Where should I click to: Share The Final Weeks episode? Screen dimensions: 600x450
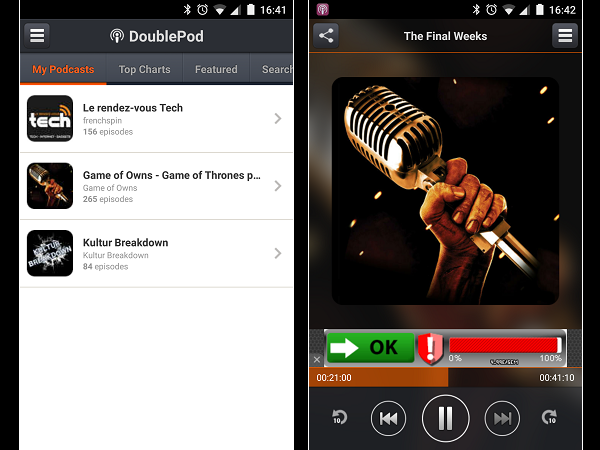point(326,36)
